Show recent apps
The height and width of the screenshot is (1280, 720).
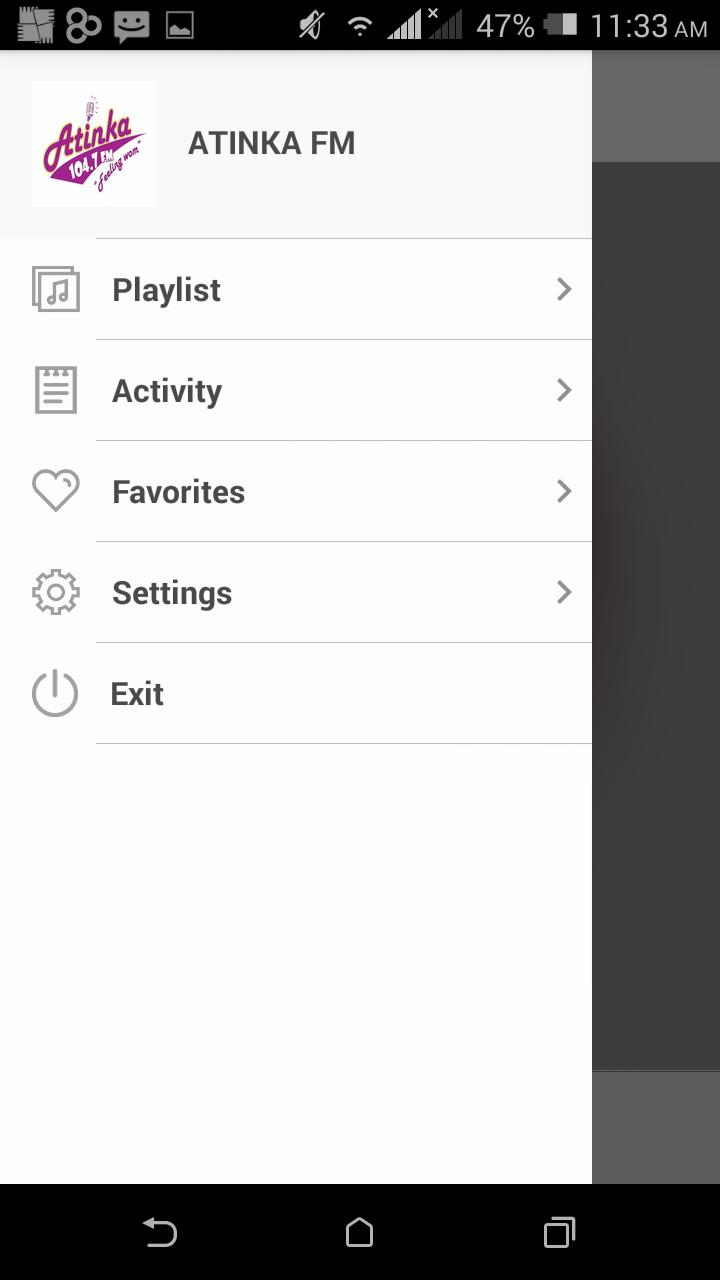[x=559, y=1232]
